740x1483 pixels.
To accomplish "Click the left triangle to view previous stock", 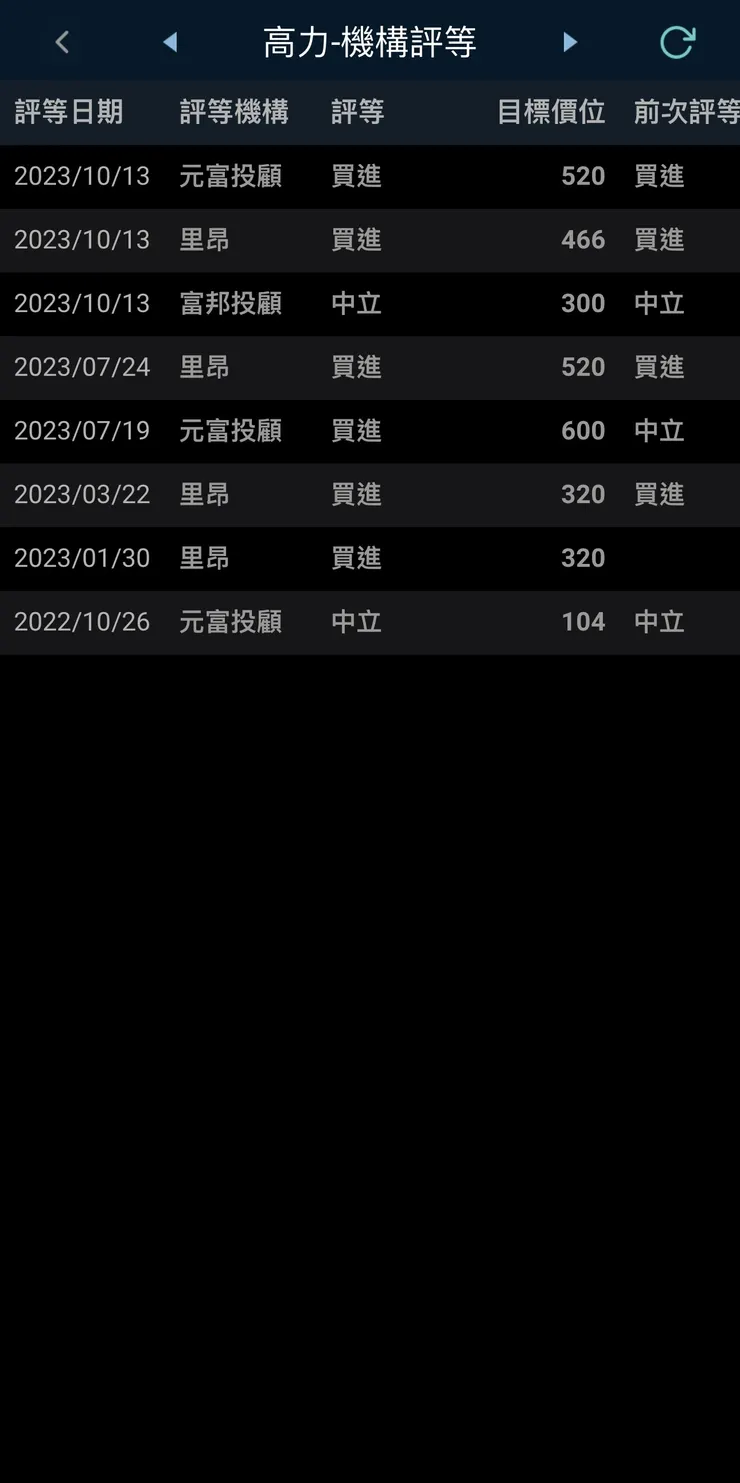I will [170, 42].
